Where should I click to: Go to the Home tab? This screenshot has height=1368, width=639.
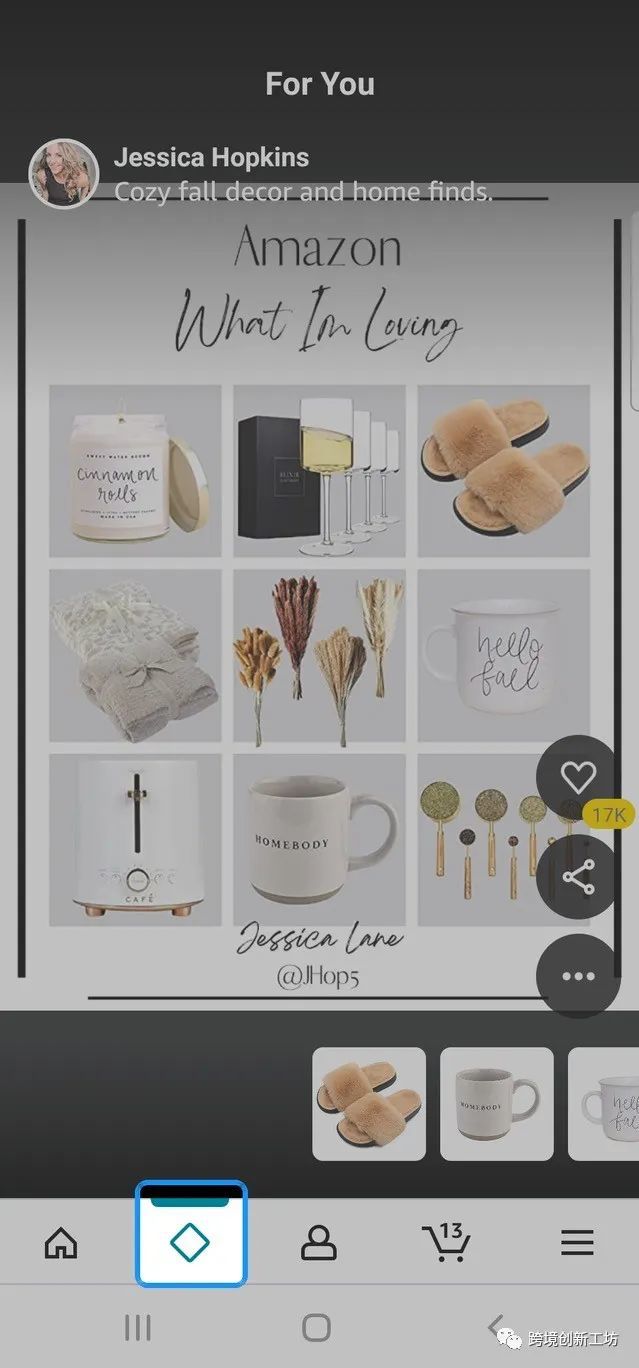pyautogui.click(x=62, y=1243)
